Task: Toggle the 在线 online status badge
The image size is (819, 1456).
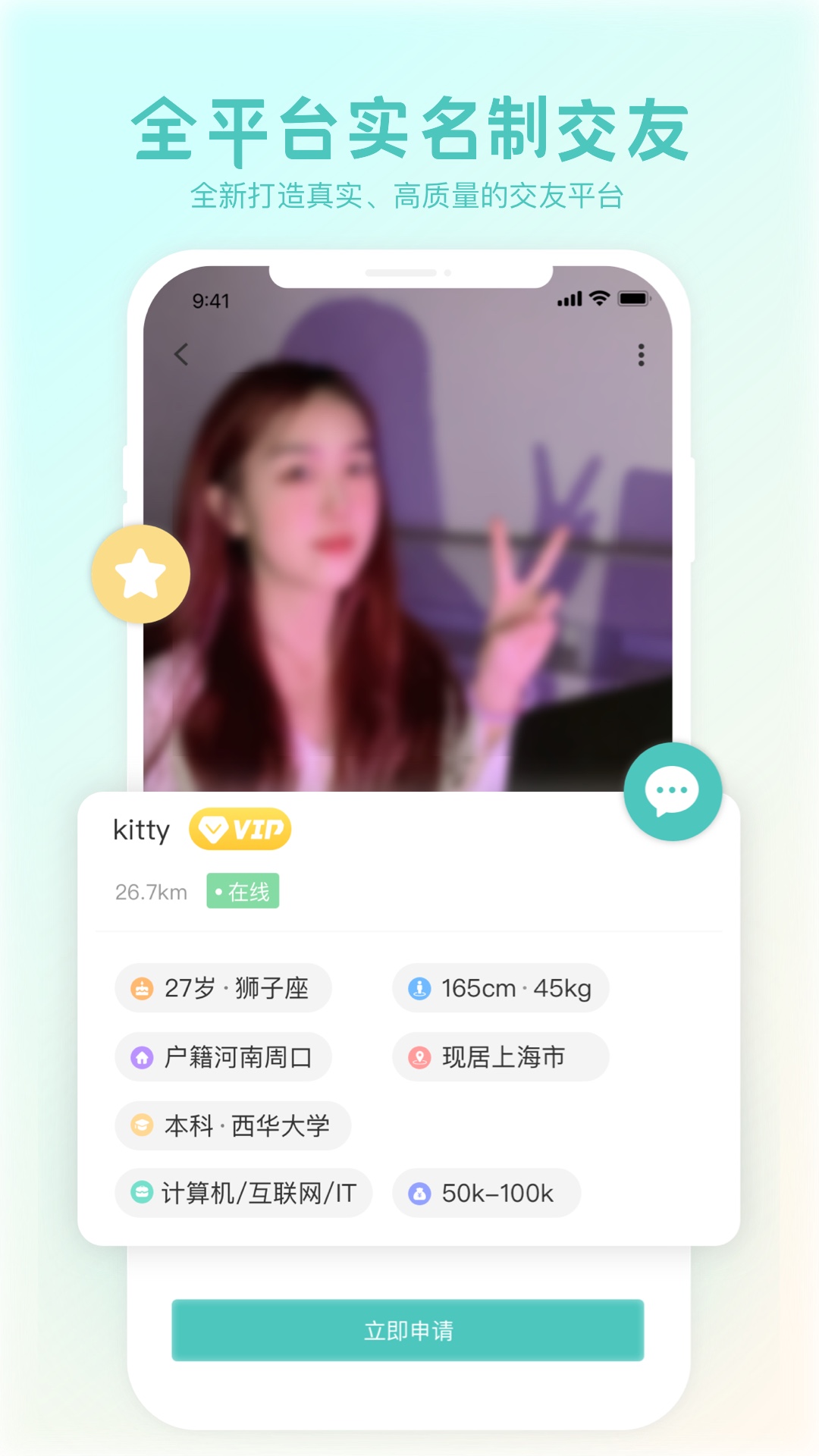Action: [x=243, y=890]
